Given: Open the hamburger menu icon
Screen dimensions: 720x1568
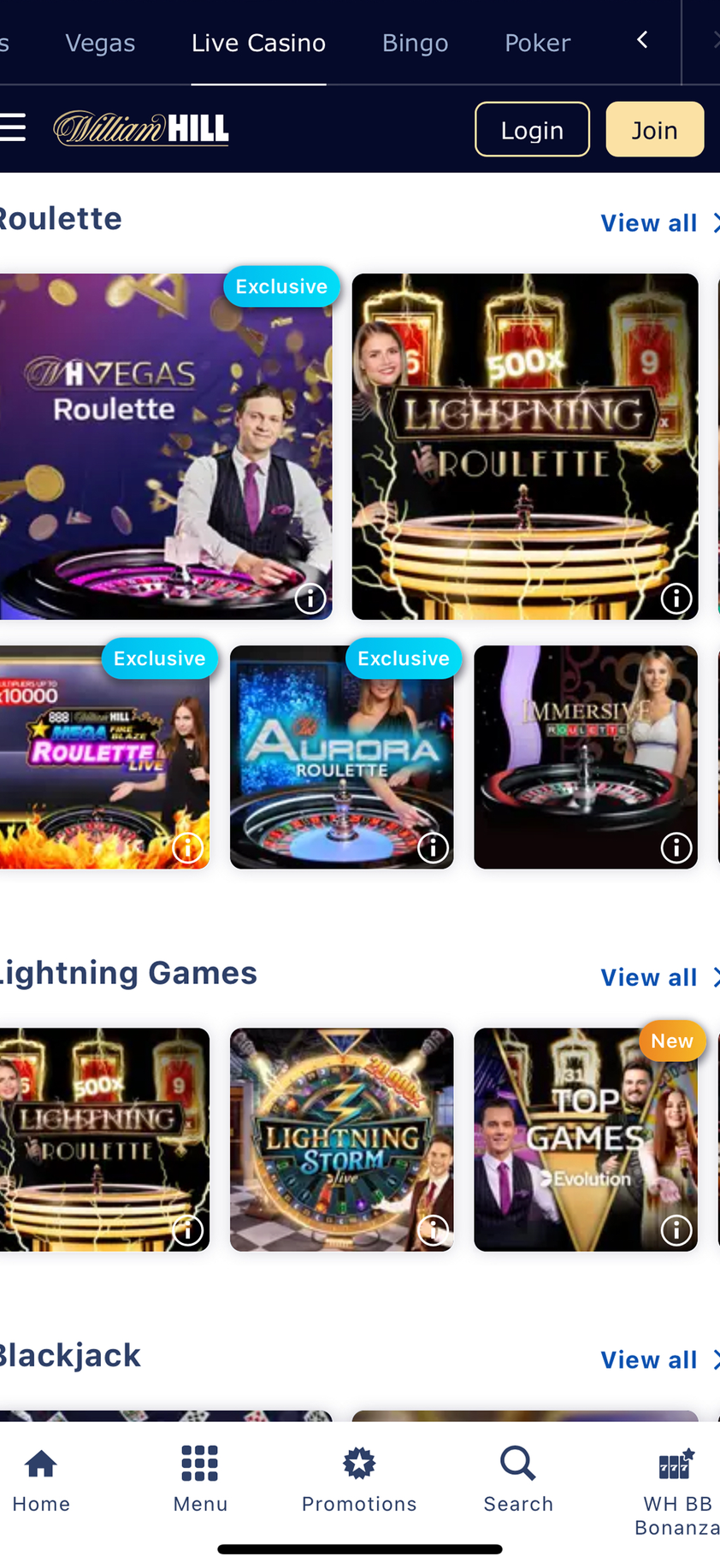Looking at the screenshot, I should [x=12, y=127].
